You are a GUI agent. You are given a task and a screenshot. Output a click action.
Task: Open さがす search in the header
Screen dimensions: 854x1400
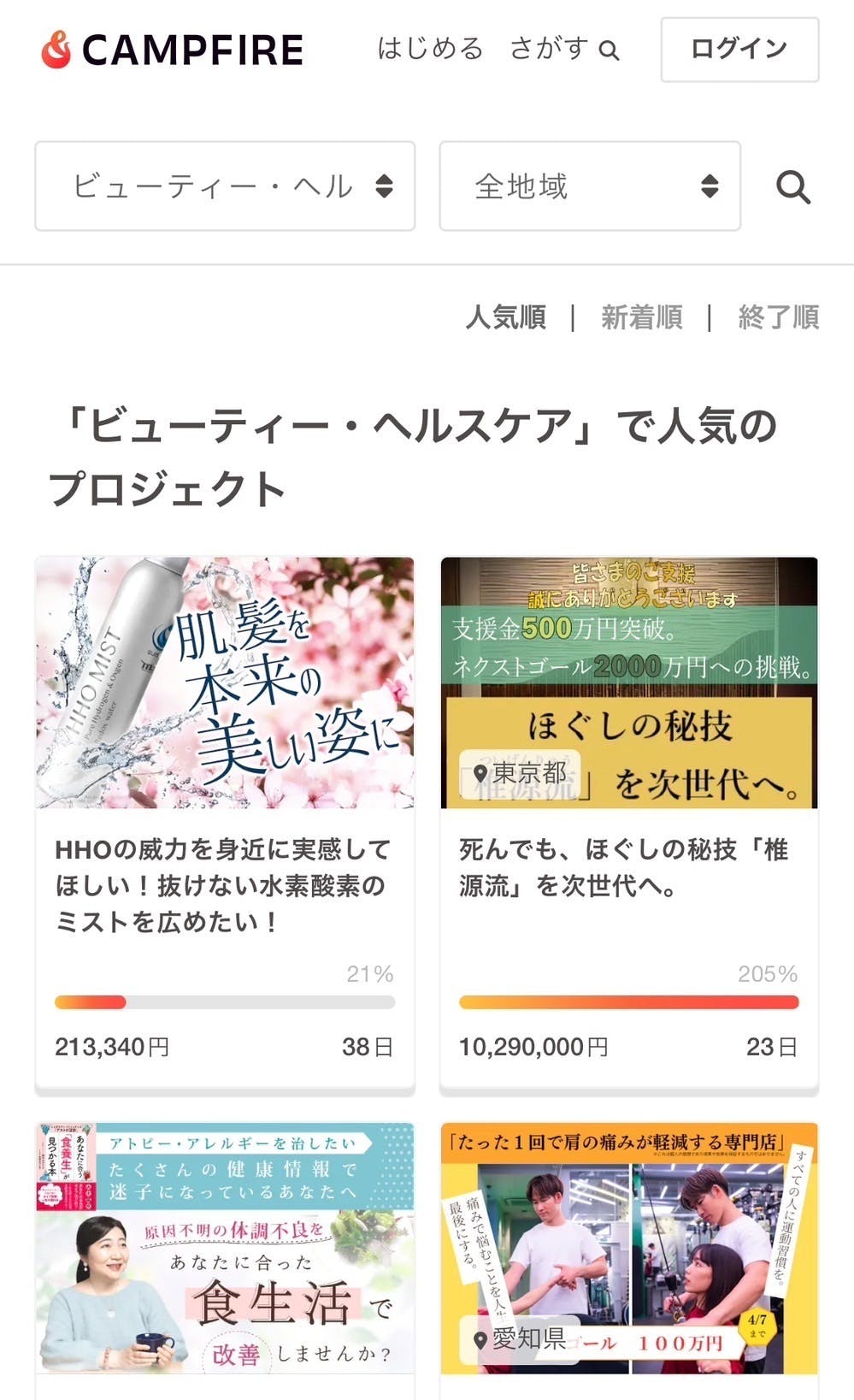pyautogui.click(x=563, y=49)
